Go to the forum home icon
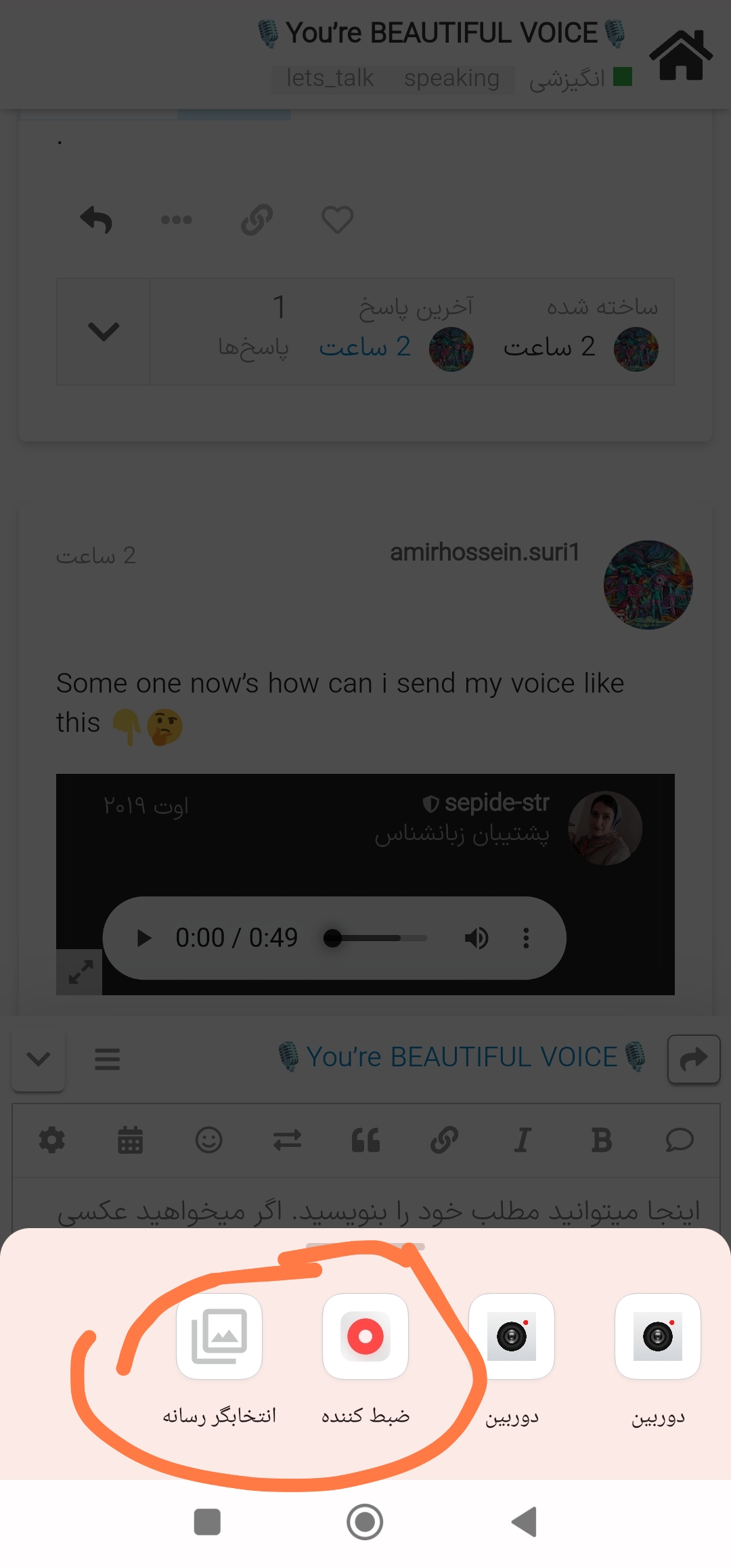 pos(681,56)
